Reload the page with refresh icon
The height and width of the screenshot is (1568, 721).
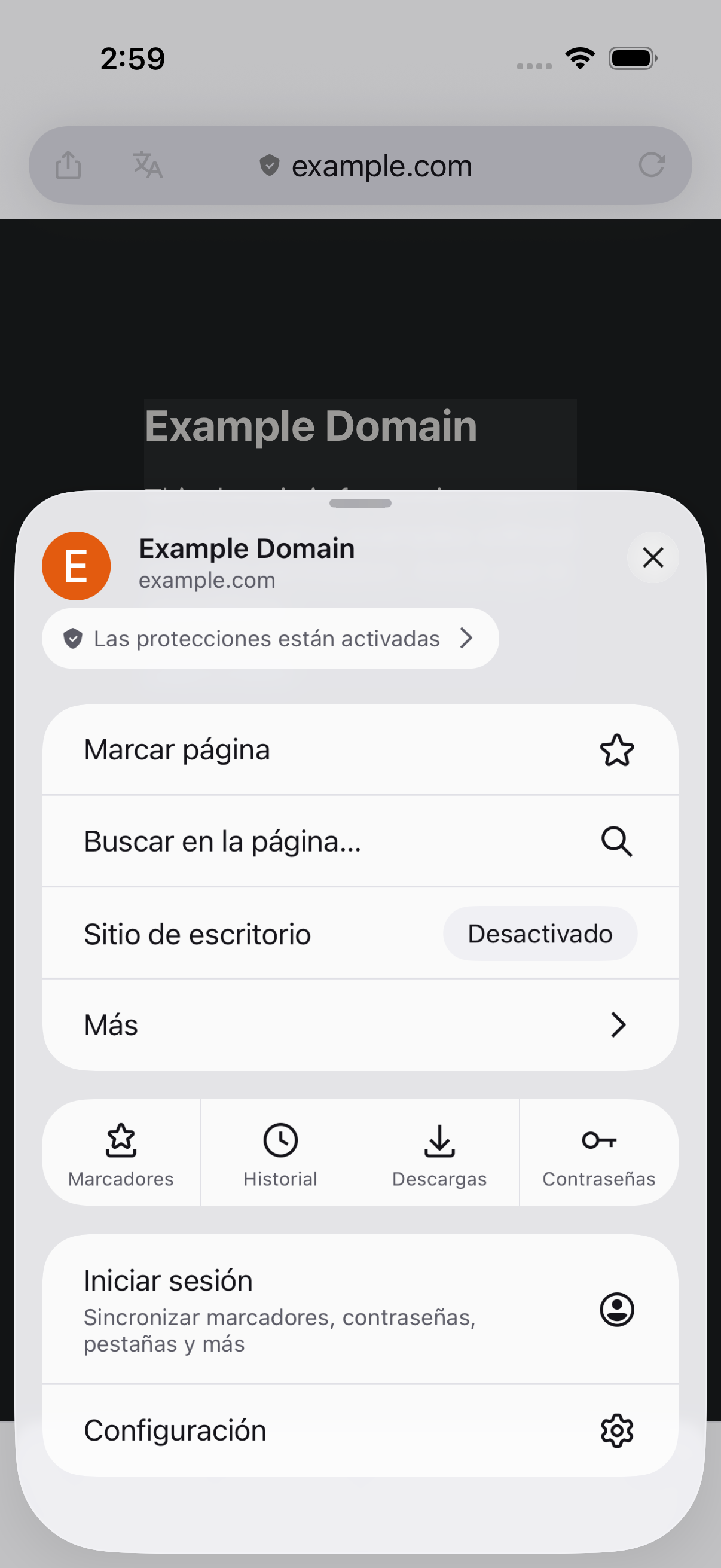652,165
